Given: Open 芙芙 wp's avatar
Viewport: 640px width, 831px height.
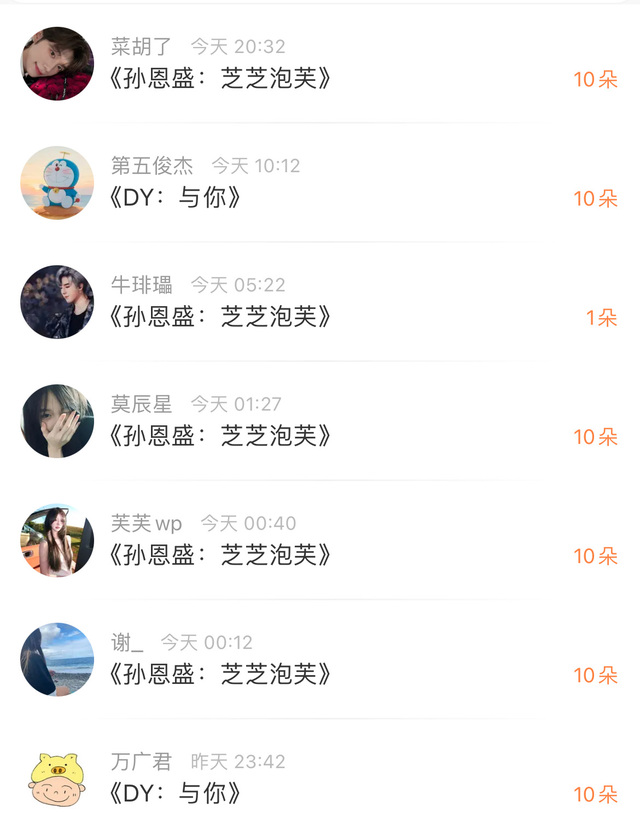Looking at the screenshot, I should coord(57,540).
